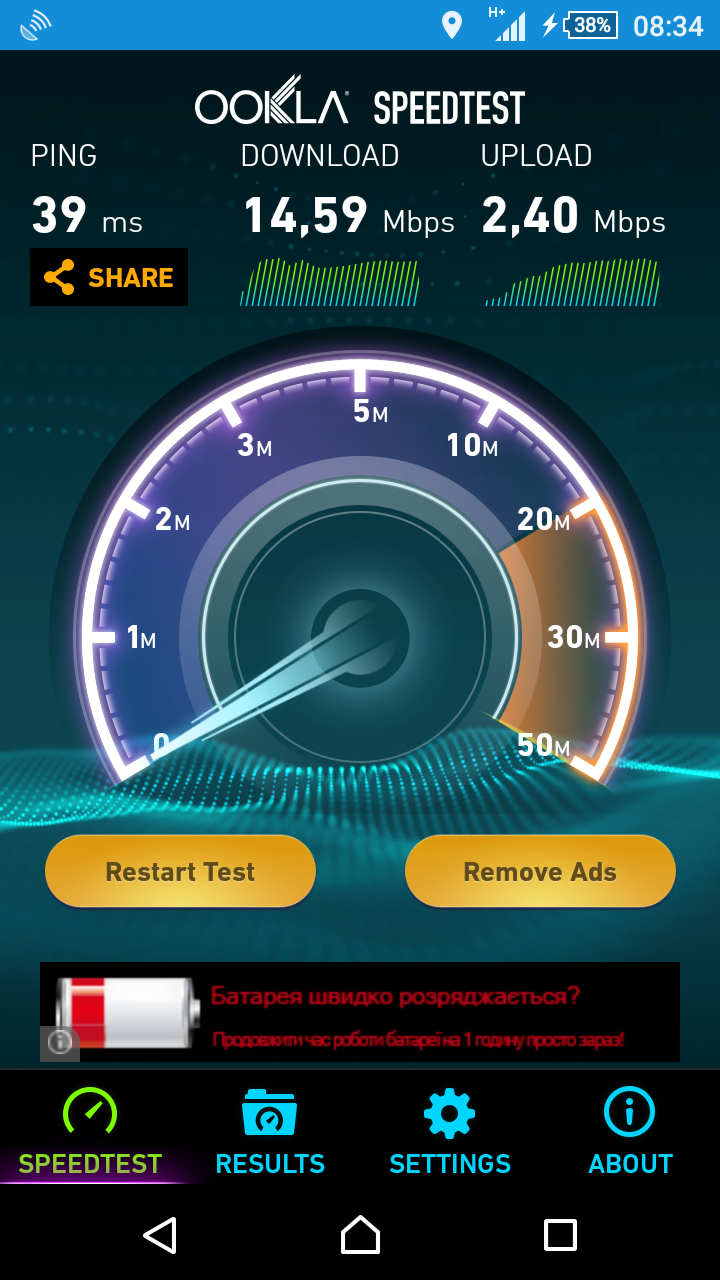Go to the About tab

[x=630, y=1134]
